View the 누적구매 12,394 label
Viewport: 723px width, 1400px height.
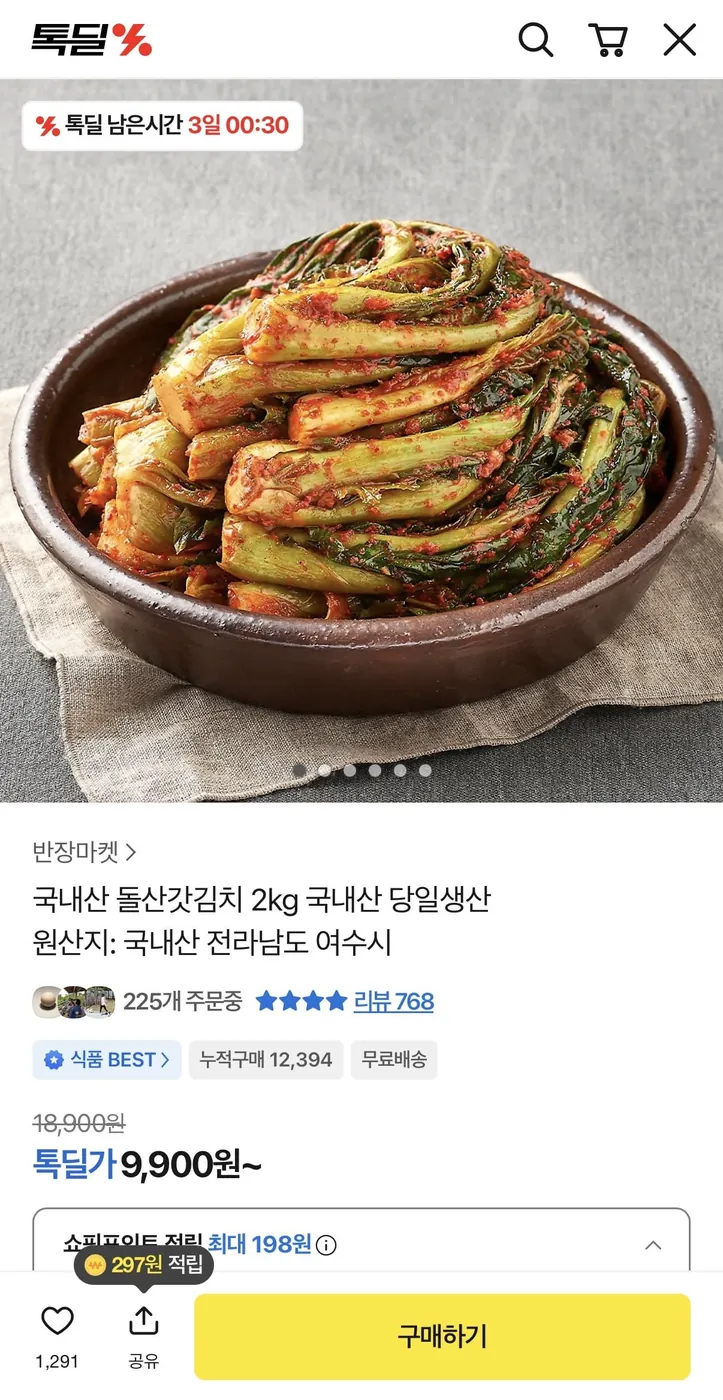click(x=265, y=1060)
